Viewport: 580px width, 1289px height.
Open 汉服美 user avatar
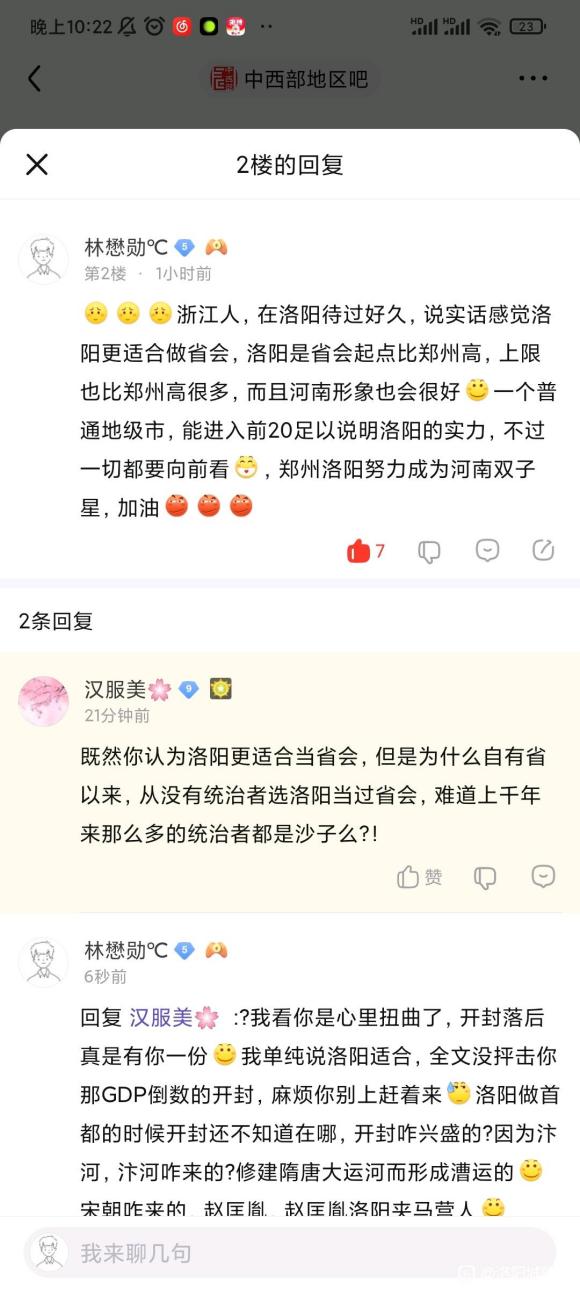pyautogui.click(x=43, y=701)
